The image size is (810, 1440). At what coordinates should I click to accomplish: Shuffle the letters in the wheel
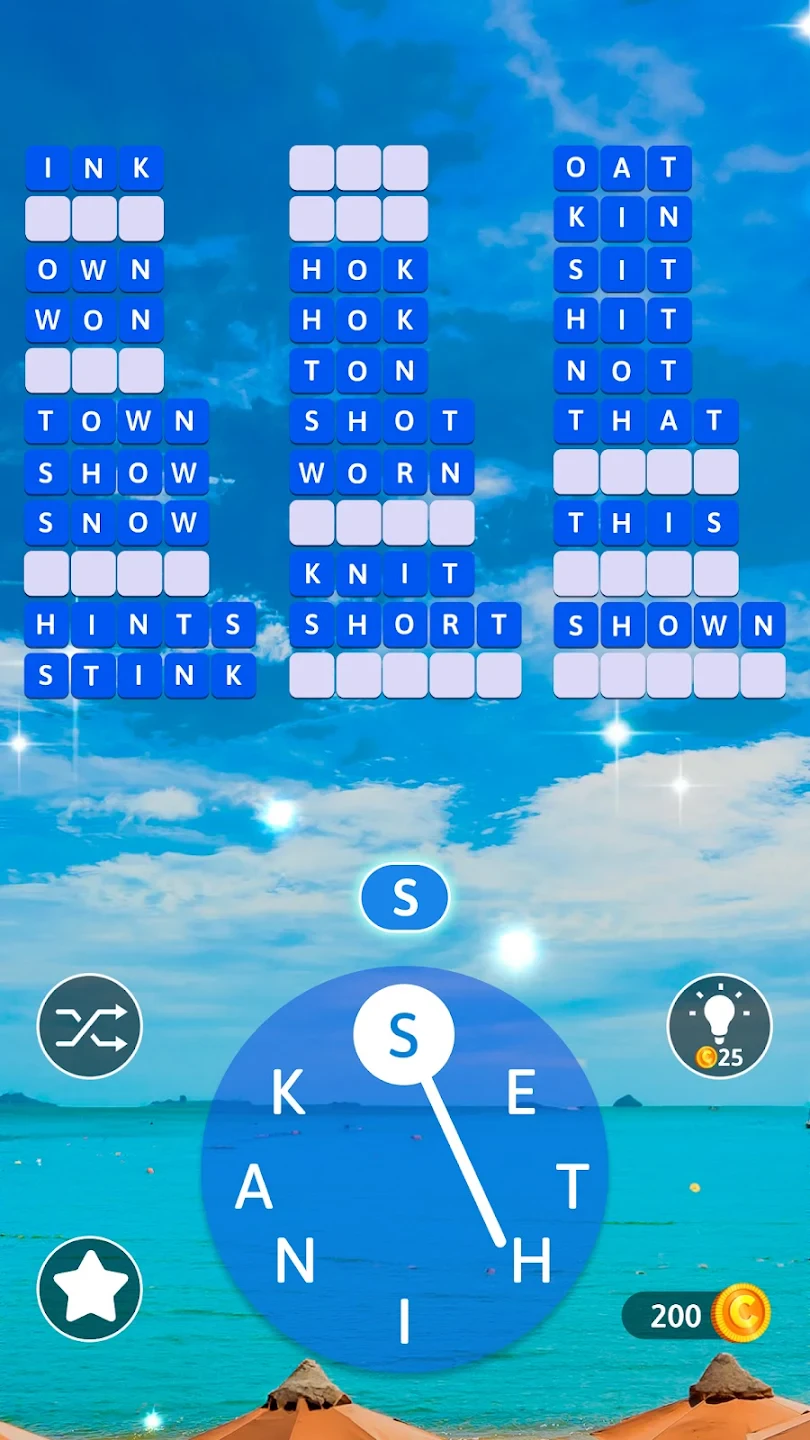[x=90, y=1026]
